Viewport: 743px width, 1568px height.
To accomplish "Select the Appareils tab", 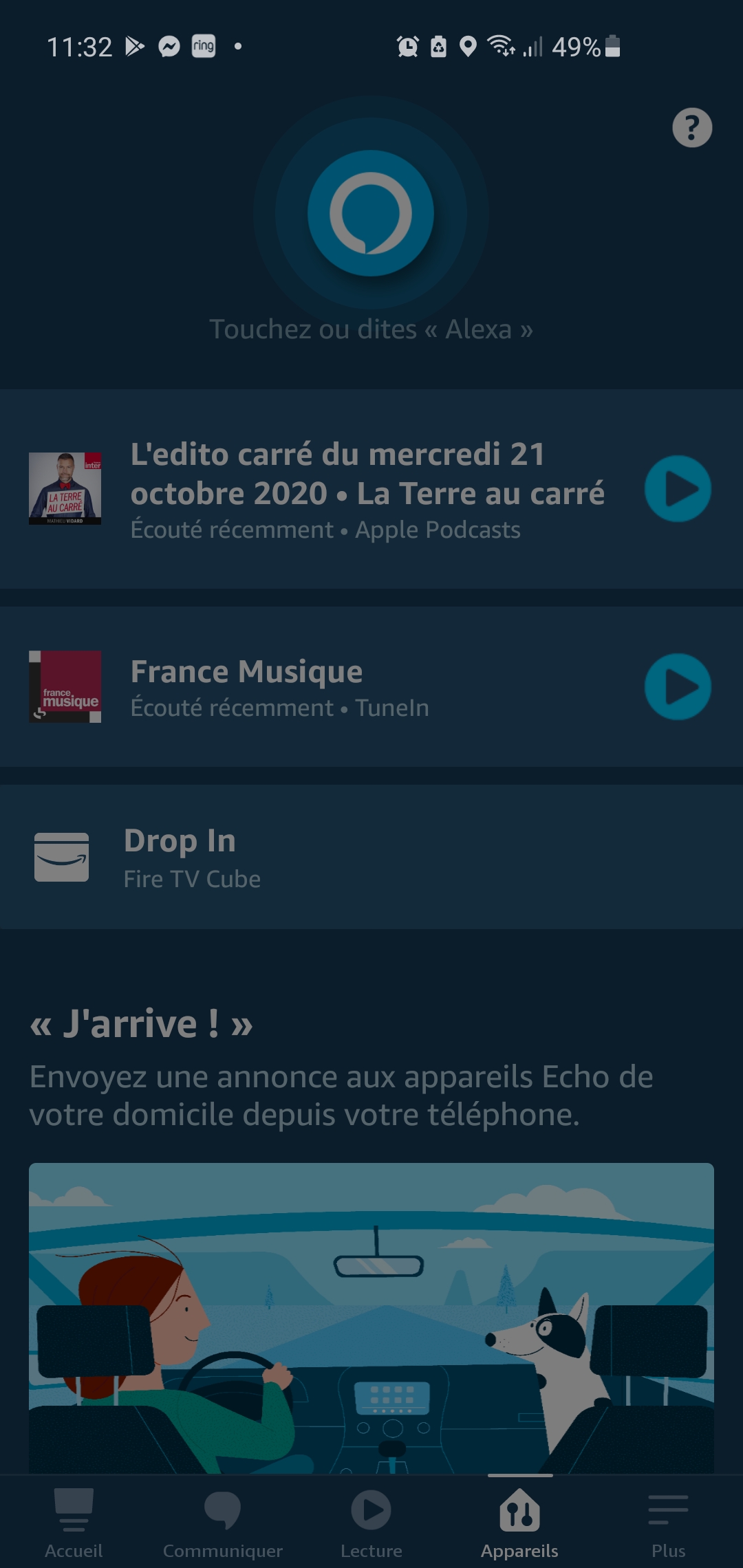I will (519, 1522).
